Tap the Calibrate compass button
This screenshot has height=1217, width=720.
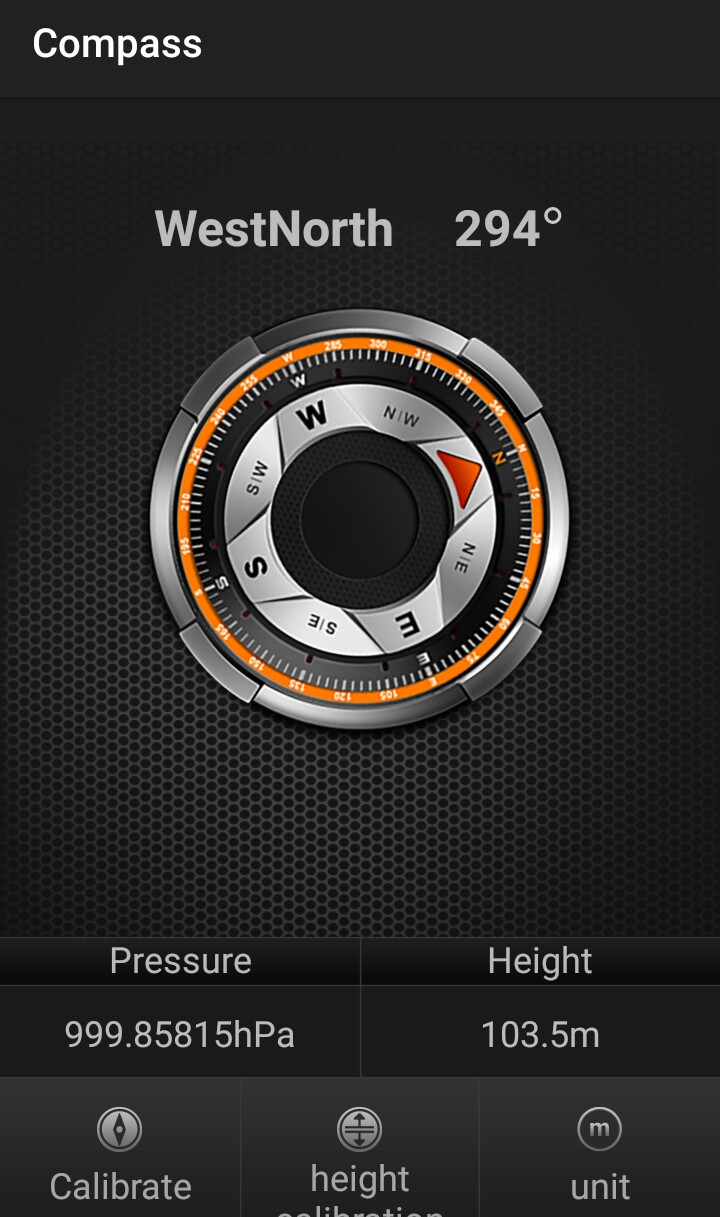(x=120, y=1153)
